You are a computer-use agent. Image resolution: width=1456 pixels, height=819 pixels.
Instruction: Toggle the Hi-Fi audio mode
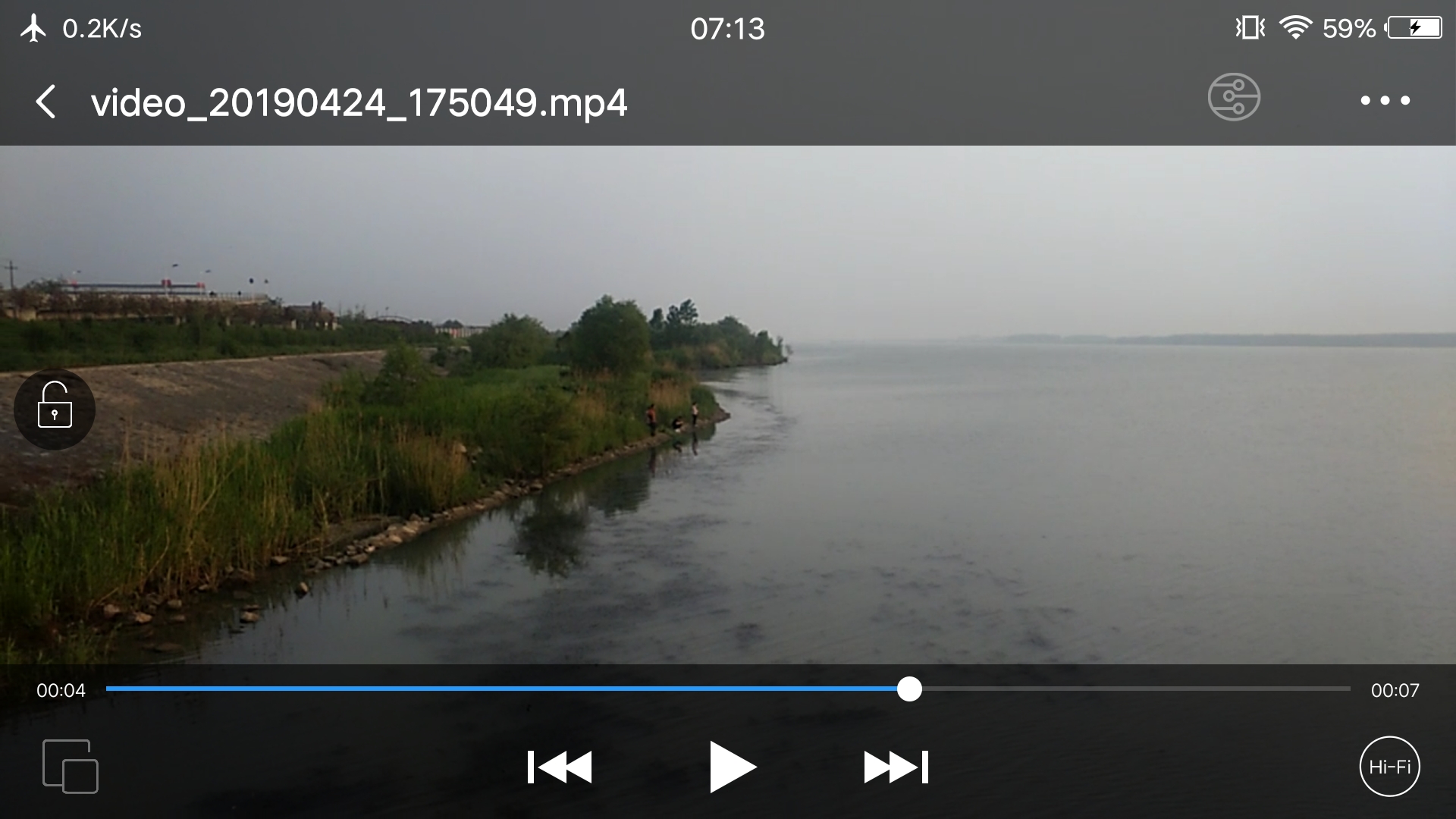click(x=1389, y=767)
